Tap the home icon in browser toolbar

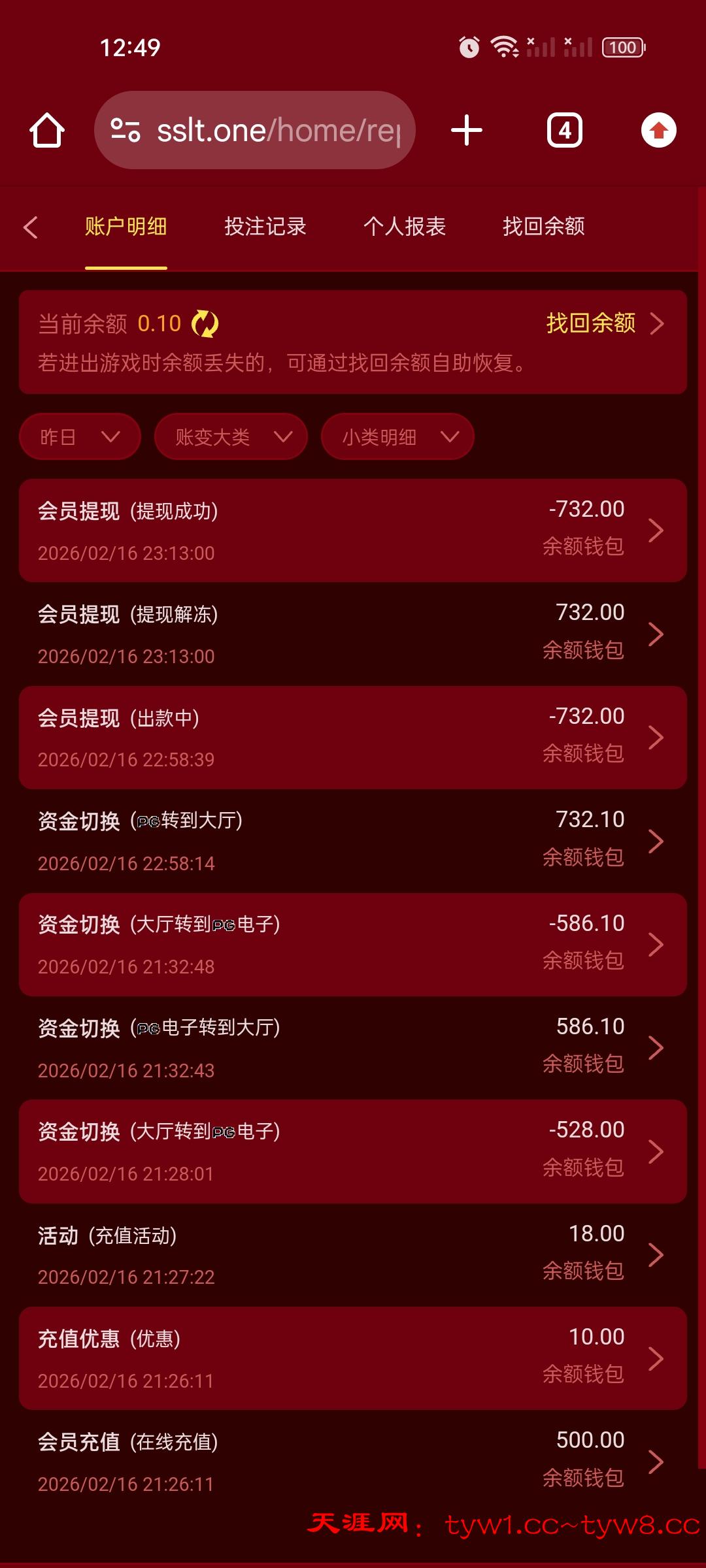pyautogui.click(x=47, y=129)
